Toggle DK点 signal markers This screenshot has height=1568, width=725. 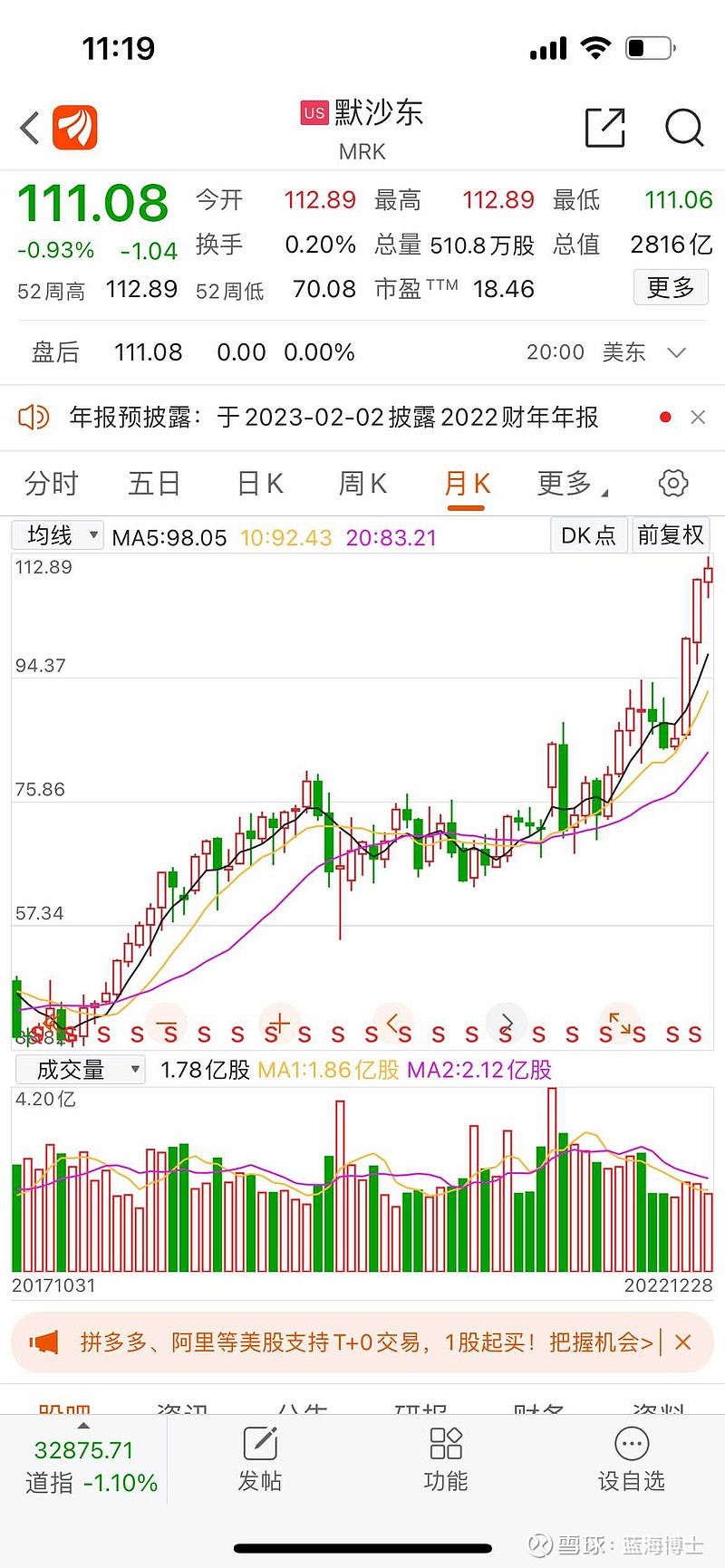coord(588,534)
